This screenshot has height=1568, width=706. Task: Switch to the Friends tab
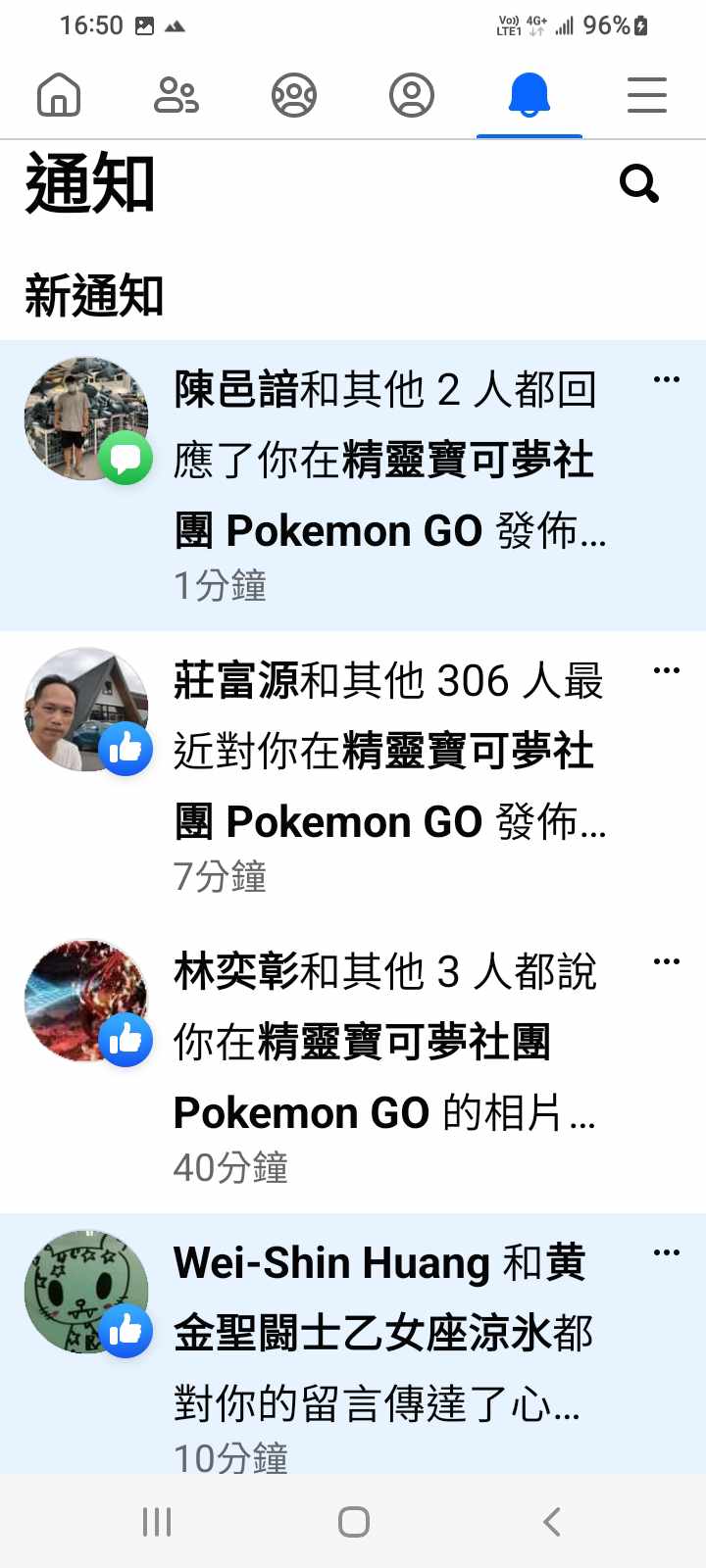[176, 96]
